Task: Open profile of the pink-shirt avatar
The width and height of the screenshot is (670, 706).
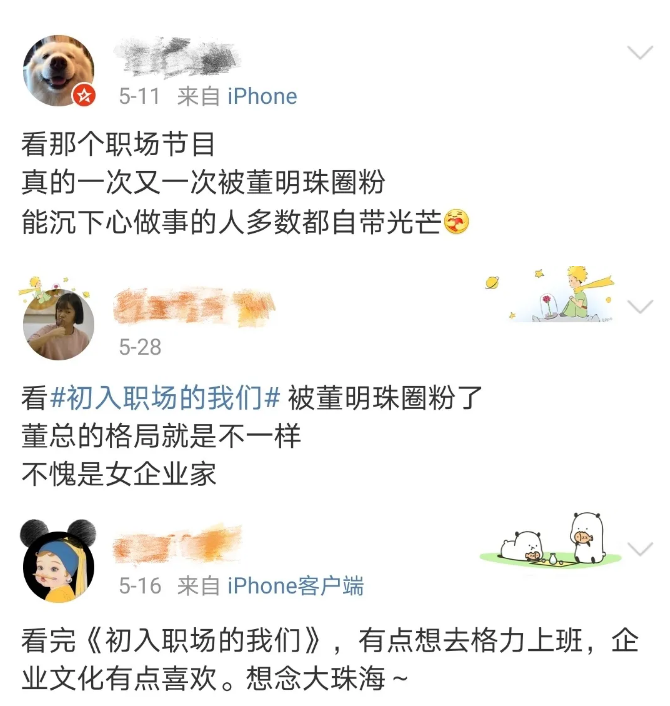Action: pos(57,323)
